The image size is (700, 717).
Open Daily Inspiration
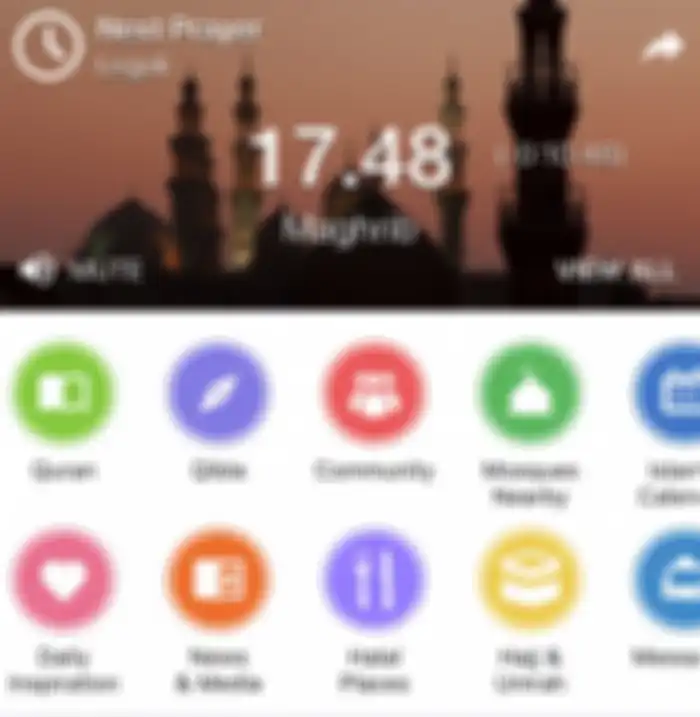point(63,580)
